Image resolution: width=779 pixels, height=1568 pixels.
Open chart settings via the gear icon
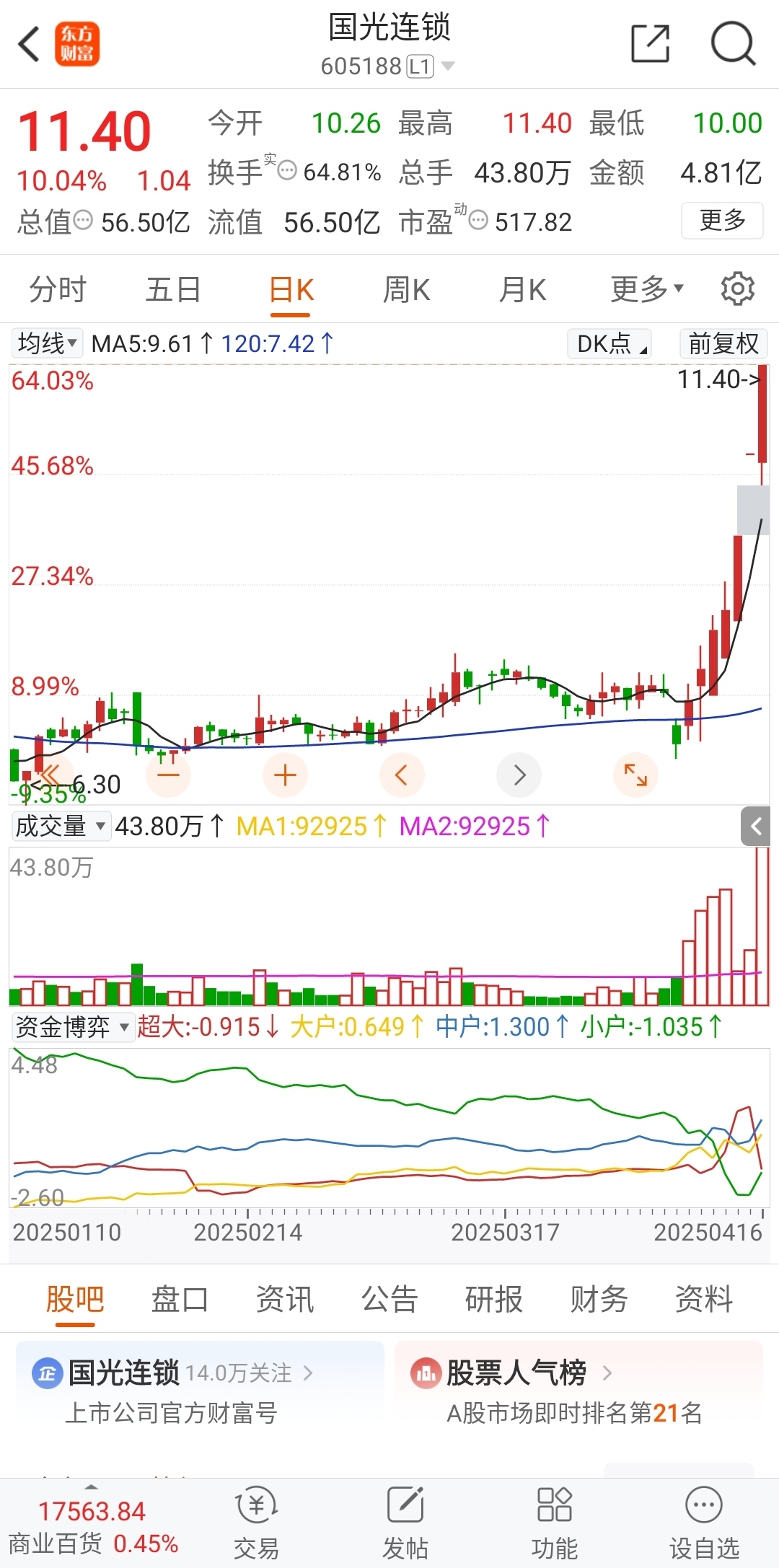tap(737, 288)
